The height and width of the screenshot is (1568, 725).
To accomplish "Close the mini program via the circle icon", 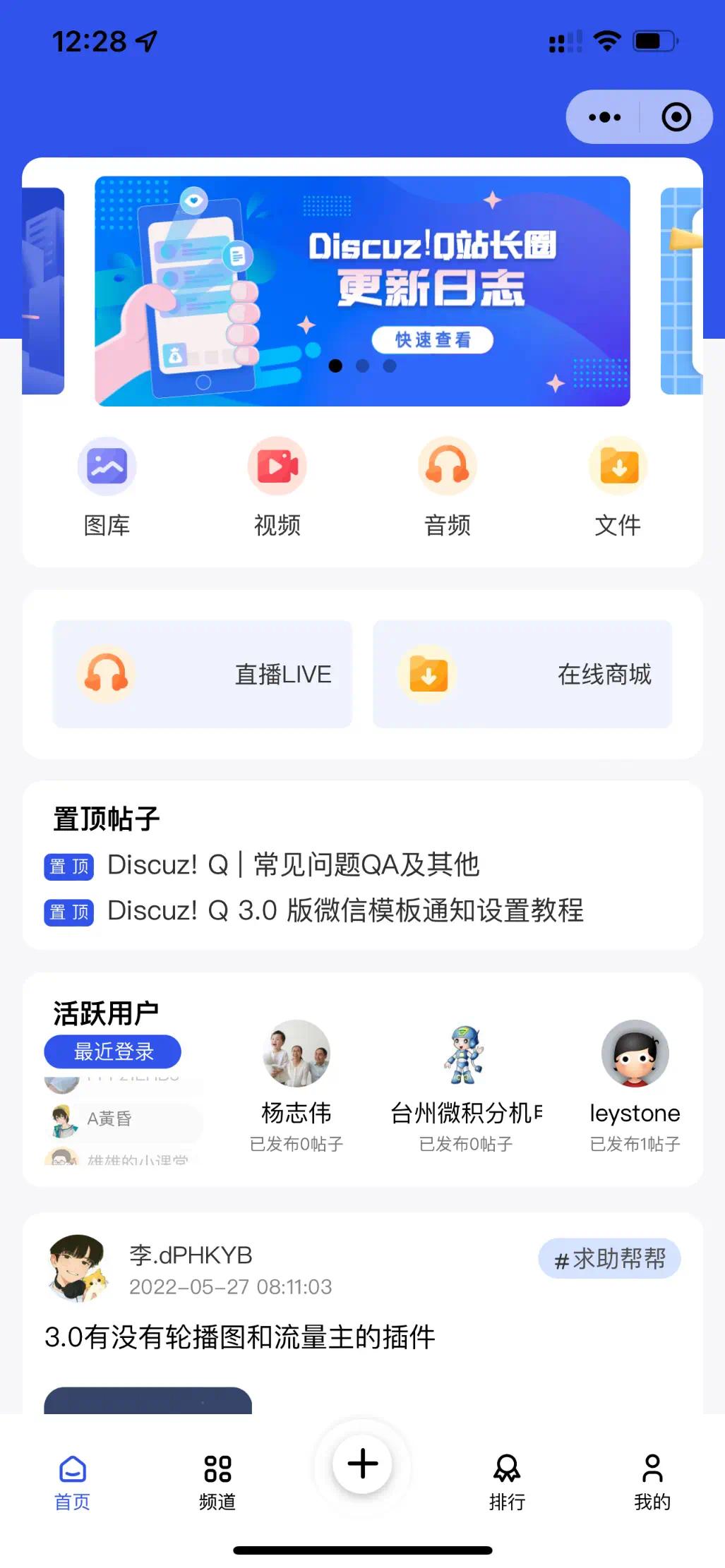I will (x=676, y=117).
